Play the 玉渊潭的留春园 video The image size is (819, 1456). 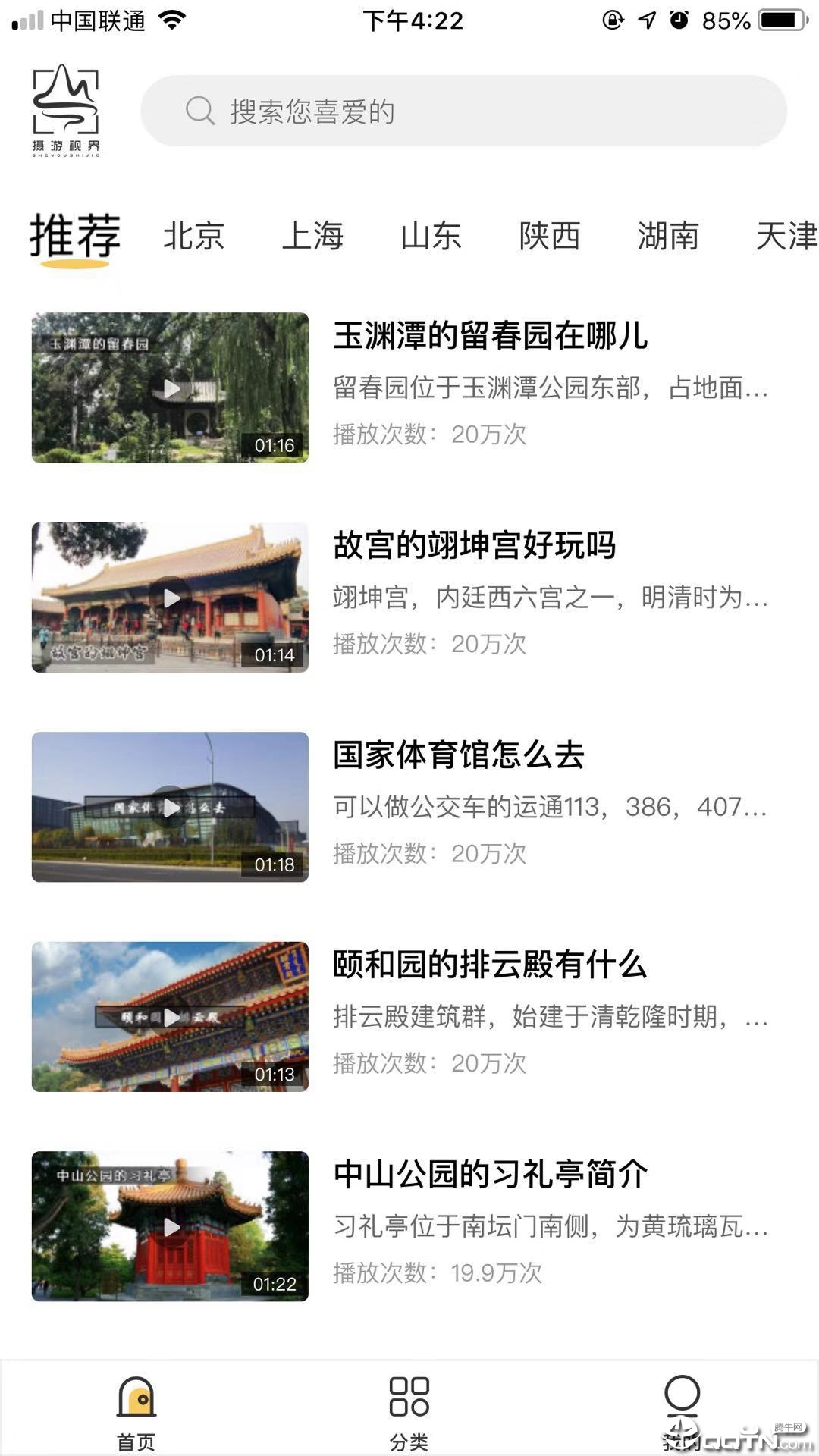tap(170, 390)
